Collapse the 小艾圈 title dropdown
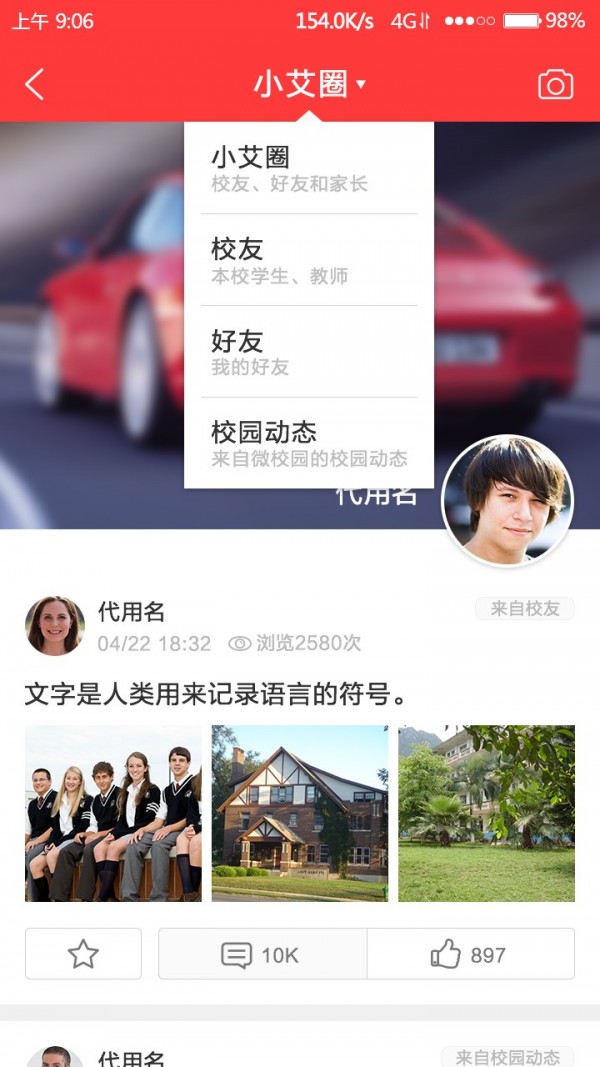Screen dimensions: 600x1067 coord(309,85)
